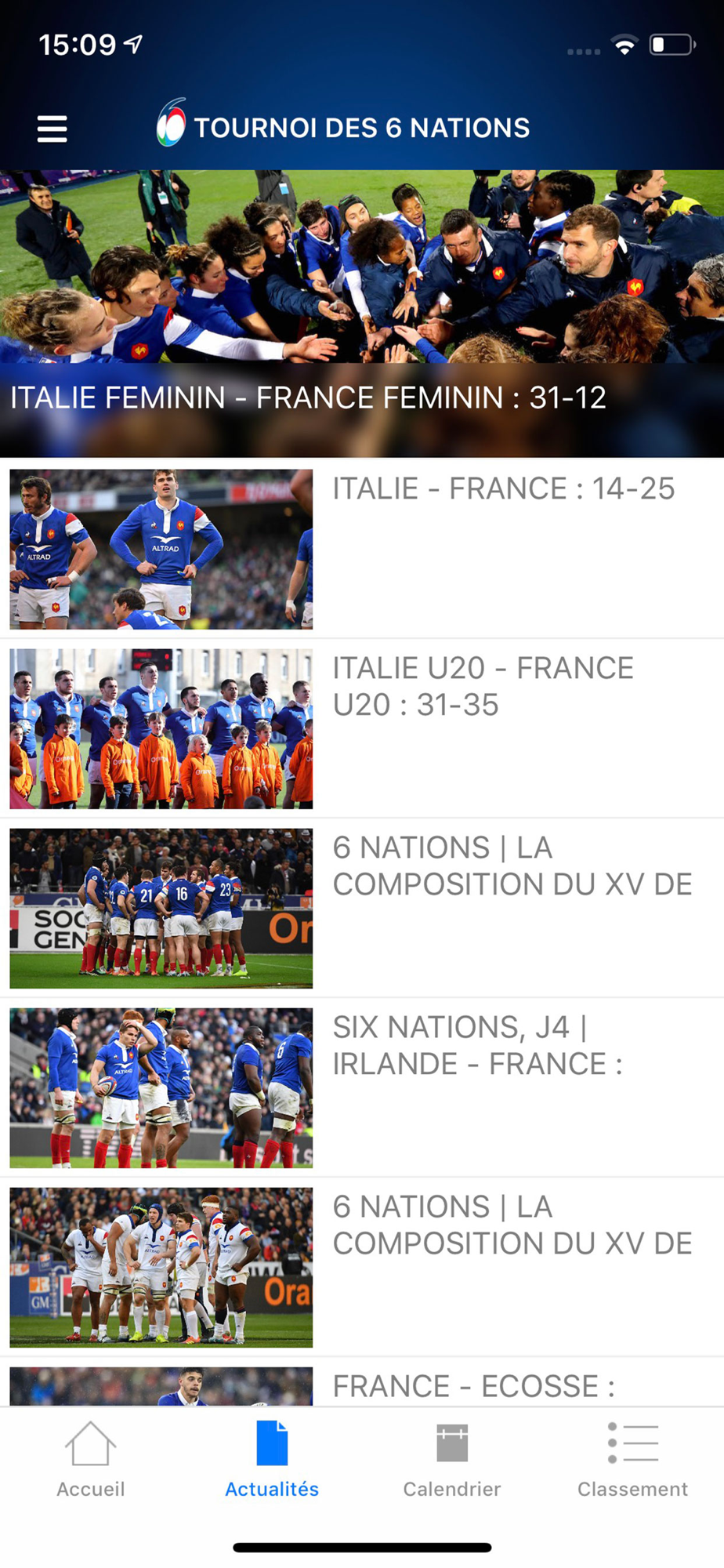Read Six Nations, J4 Irlande - France article
This screenshot has width=724, height=1568.
coord(362,1087)
